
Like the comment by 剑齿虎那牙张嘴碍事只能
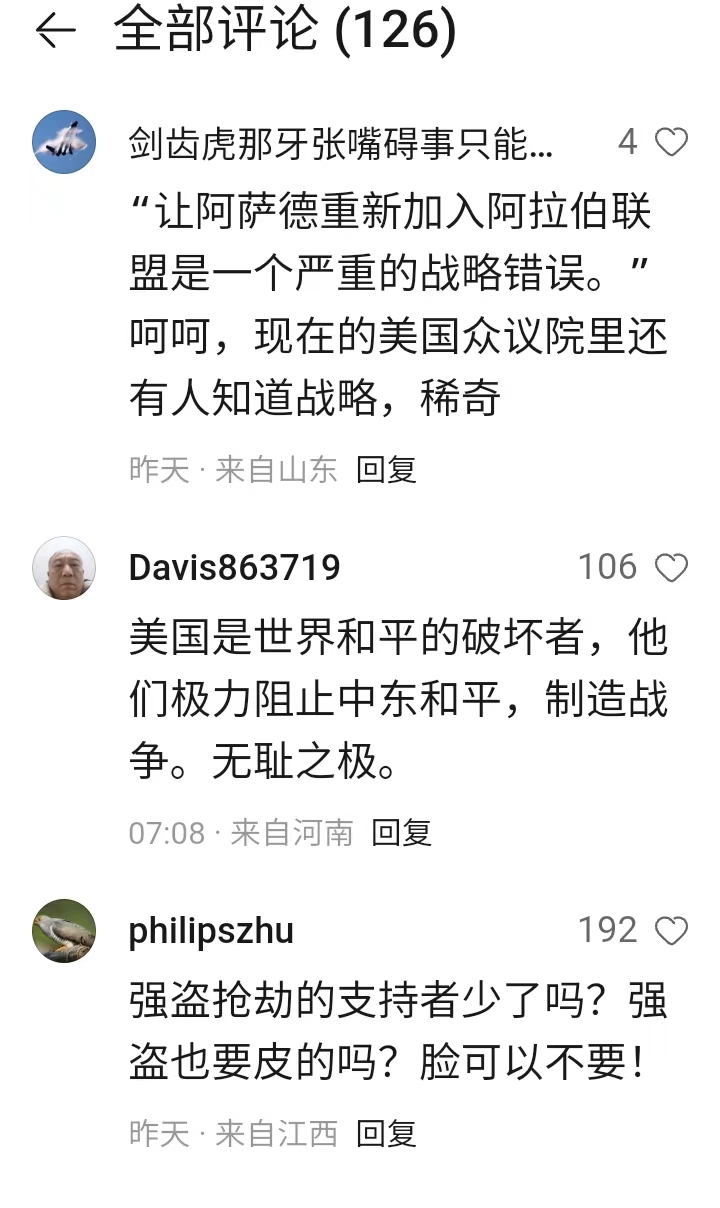pos(671,143)
